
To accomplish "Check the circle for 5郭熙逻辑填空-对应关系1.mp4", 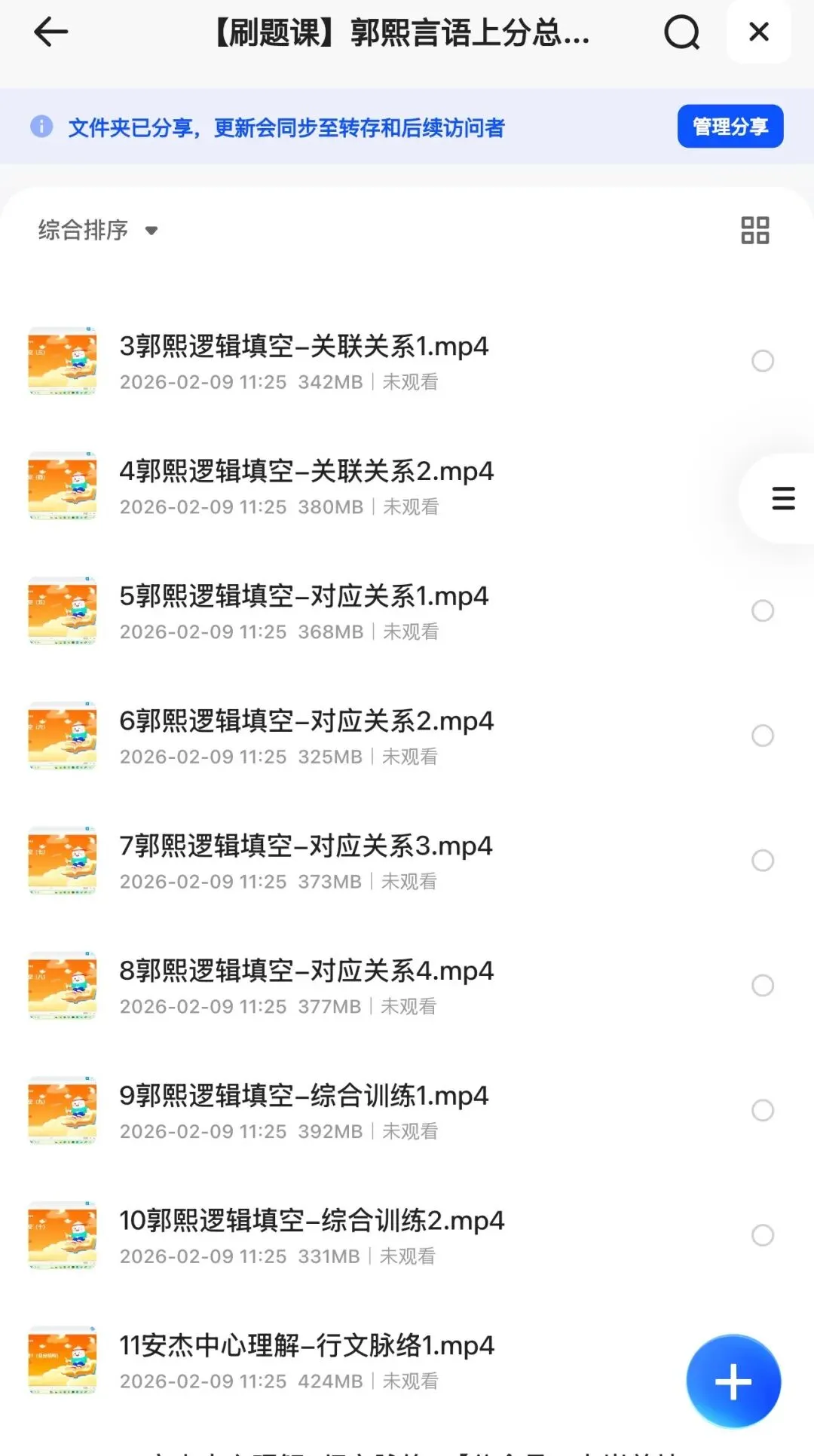I will click(x=762, y=610).
